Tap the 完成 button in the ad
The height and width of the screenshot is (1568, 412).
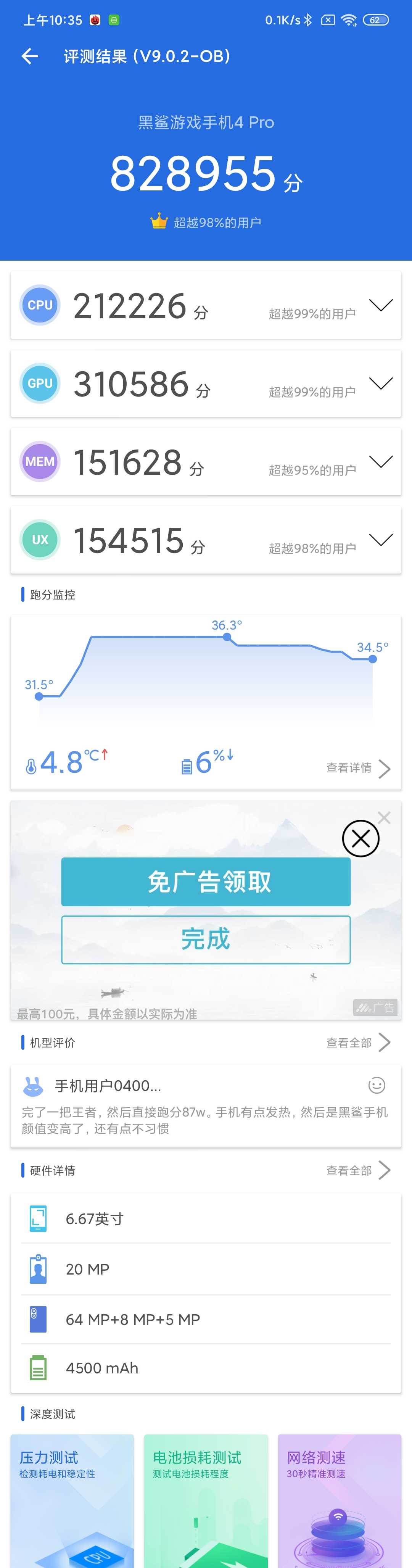pos(206,939)
